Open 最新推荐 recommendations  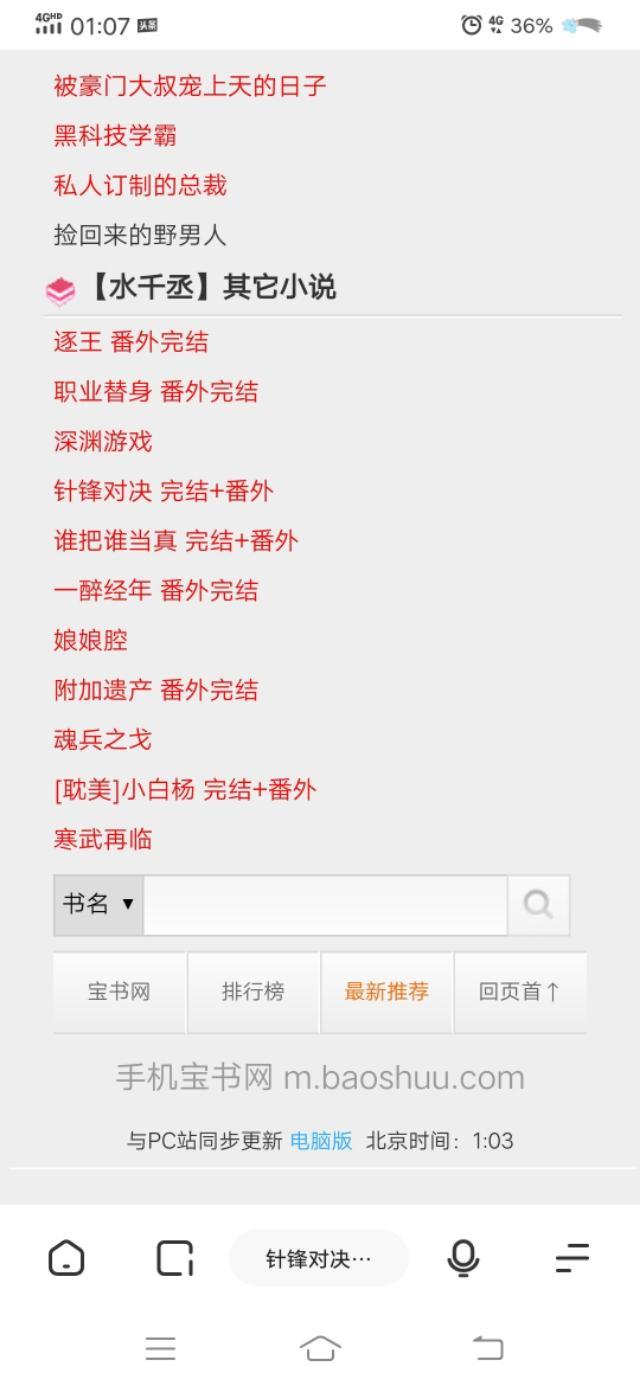coord(387,992)
